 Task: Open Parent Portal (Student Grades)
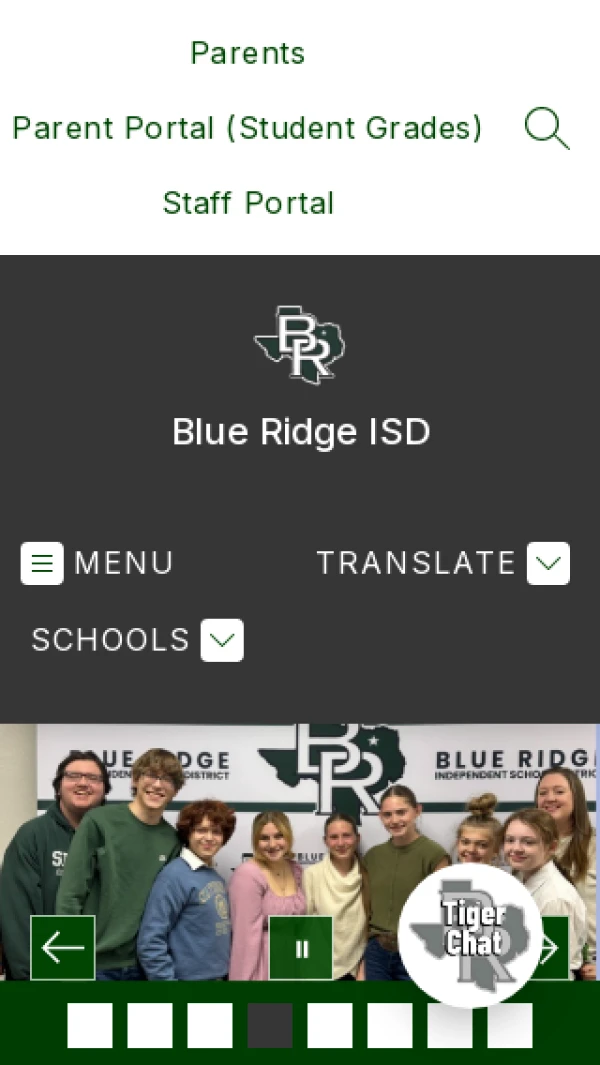coord(247,128)
